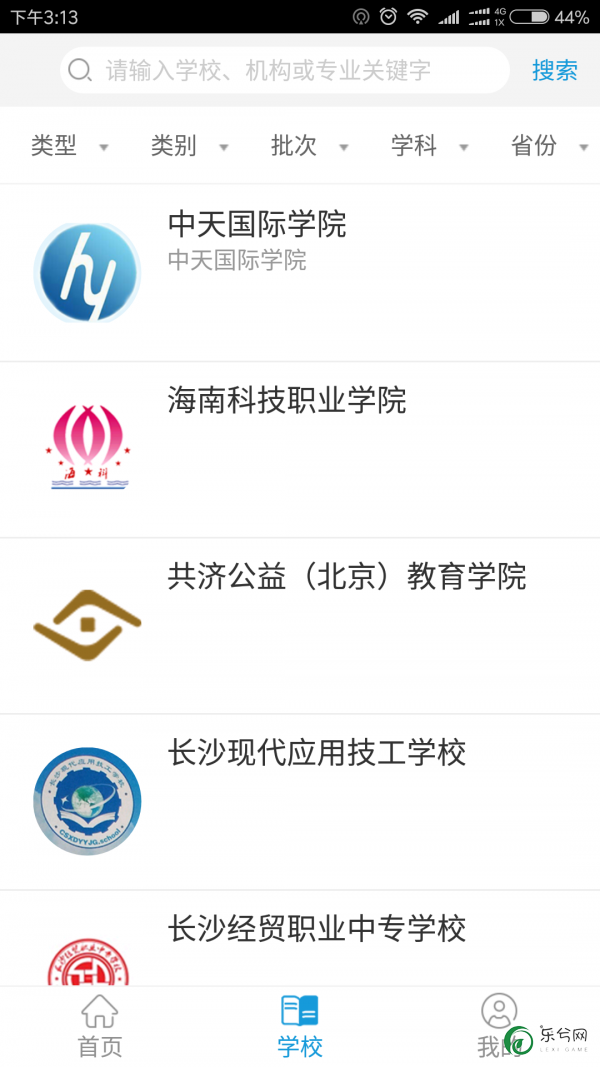Expand the 类型 filter dropdown
The image size is (600, 1067).
69,146
